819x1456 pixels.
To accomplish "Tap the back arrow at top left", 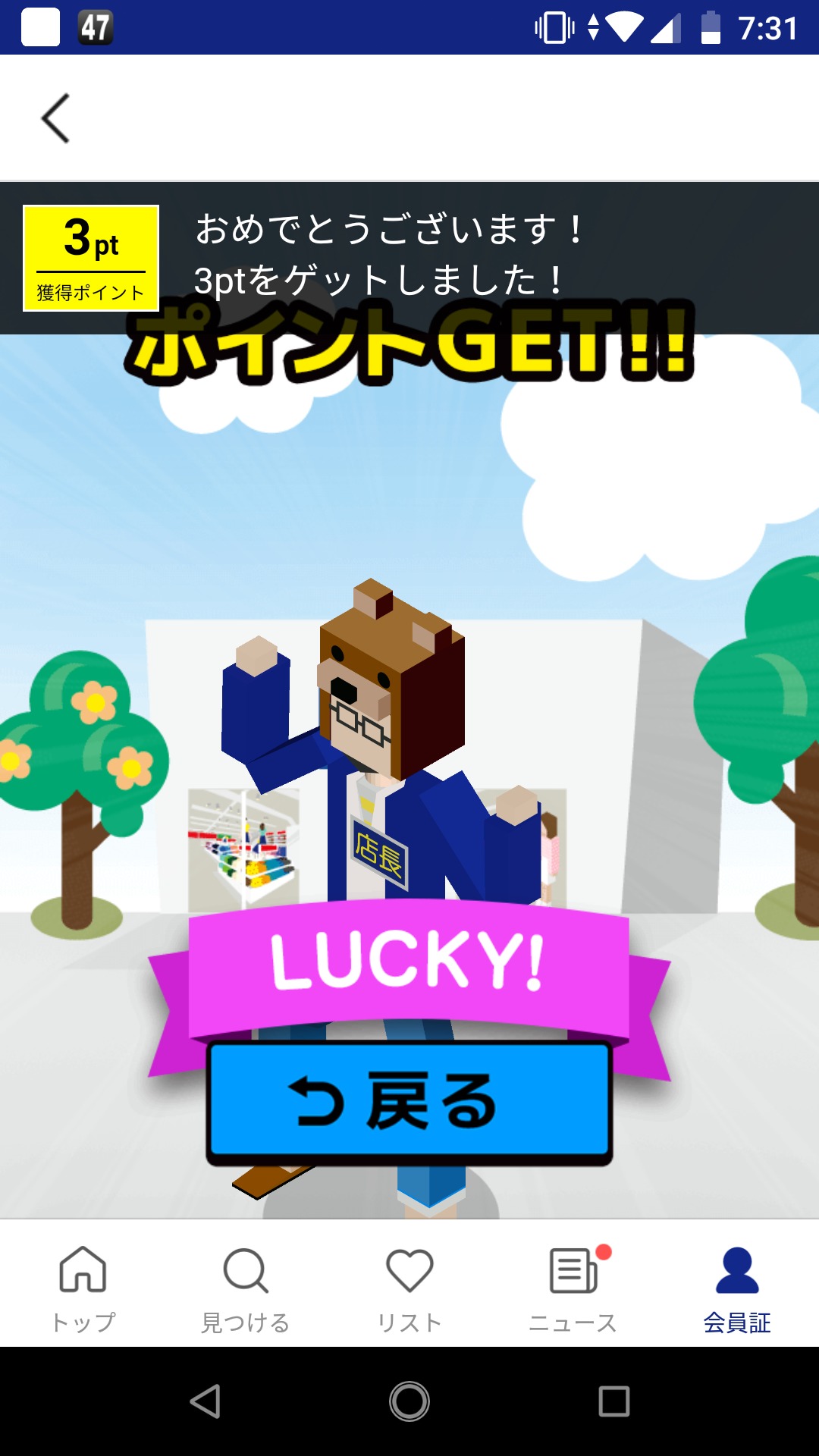I will point(55,118).
